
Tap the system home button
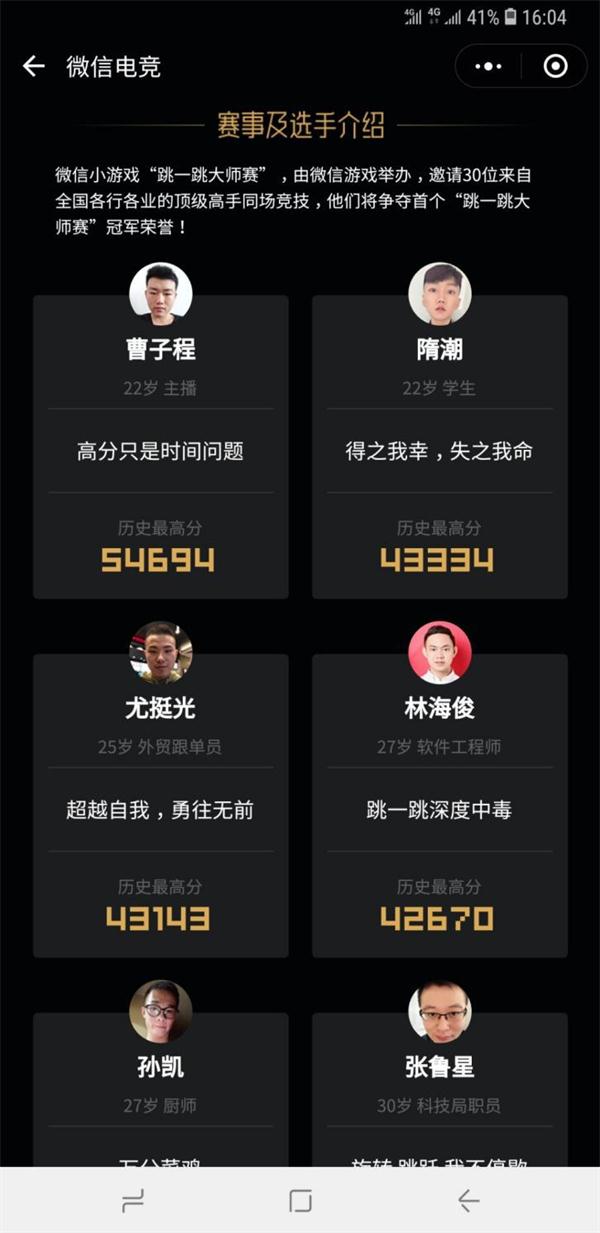pyautogui.click(x=300, y=1201)
